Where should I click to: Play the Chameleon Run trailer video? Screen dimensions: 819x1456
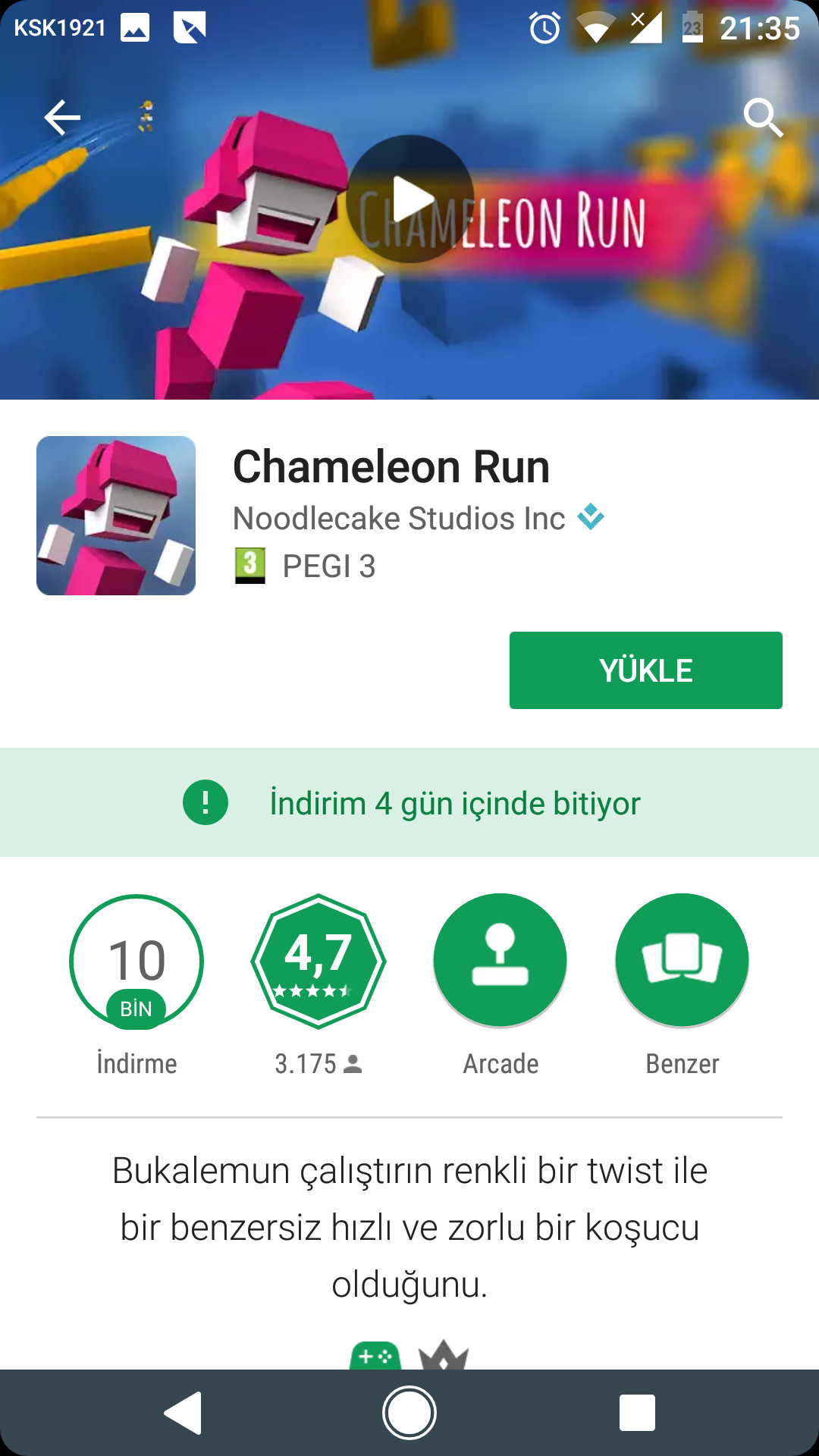click(410, 199)
